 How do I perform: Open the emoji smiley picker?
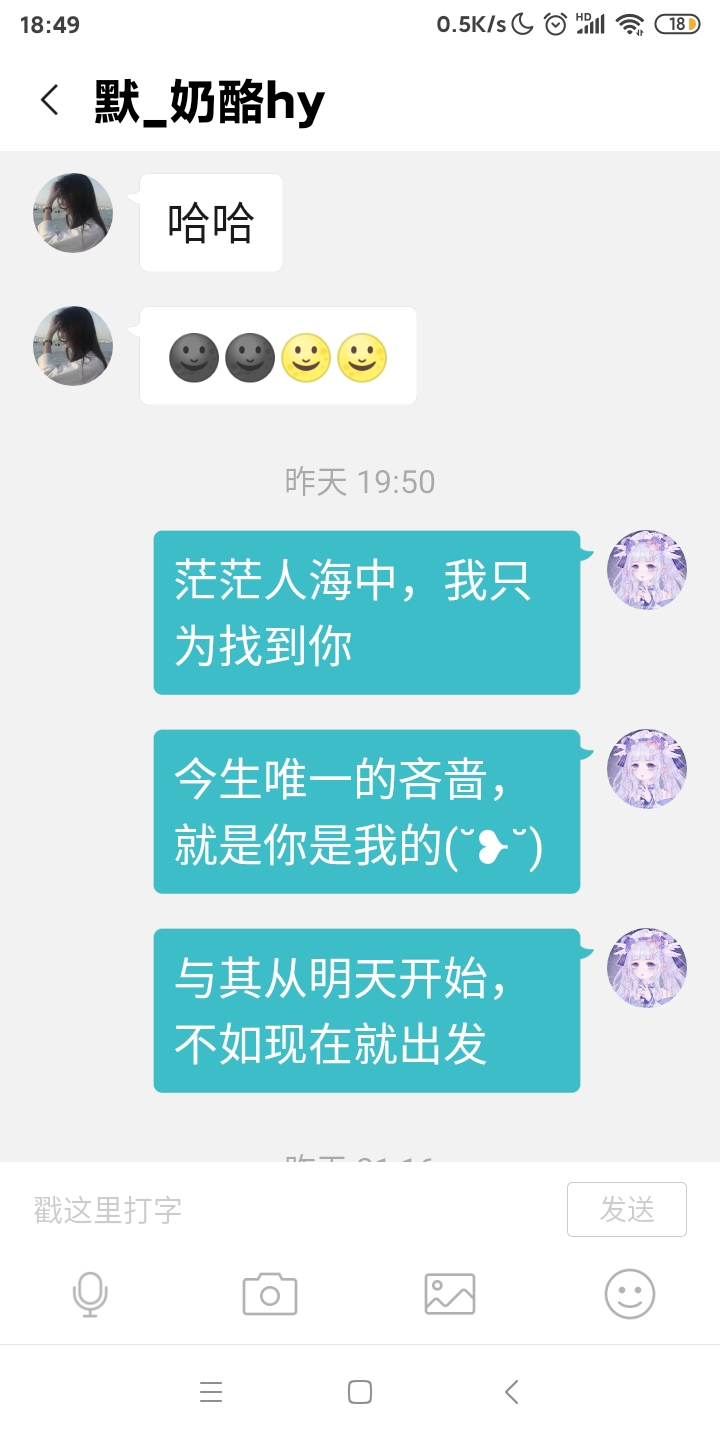pyautogui.click(x=630, y=1294)
